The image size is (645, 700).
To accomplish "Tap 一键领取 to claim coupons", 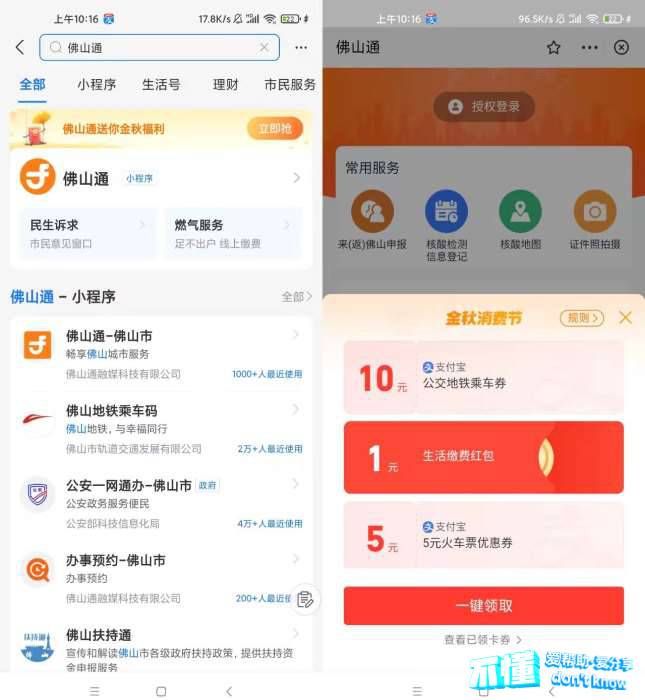I will [483, 605].
